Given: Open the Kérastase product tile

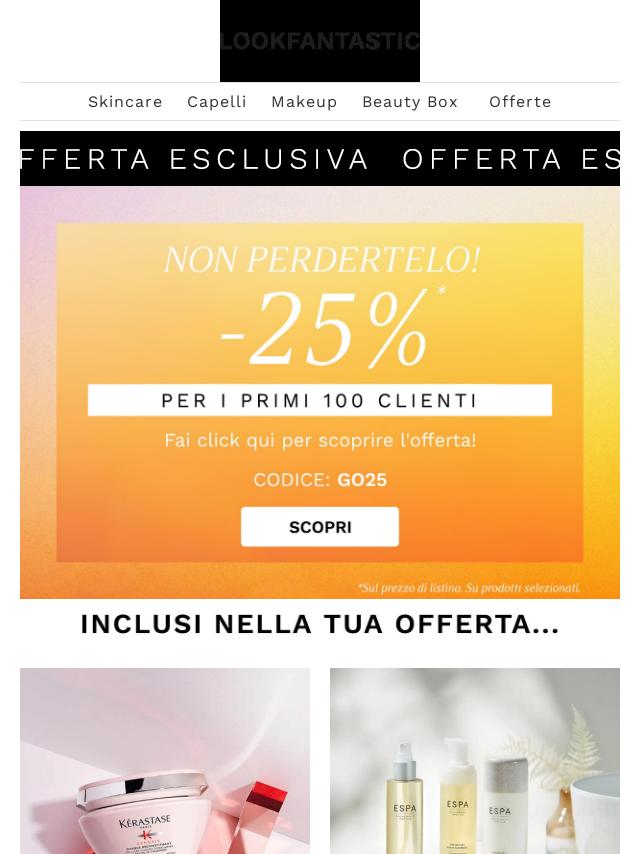Looking at the screenshot, I should click(x=165, y=760).
